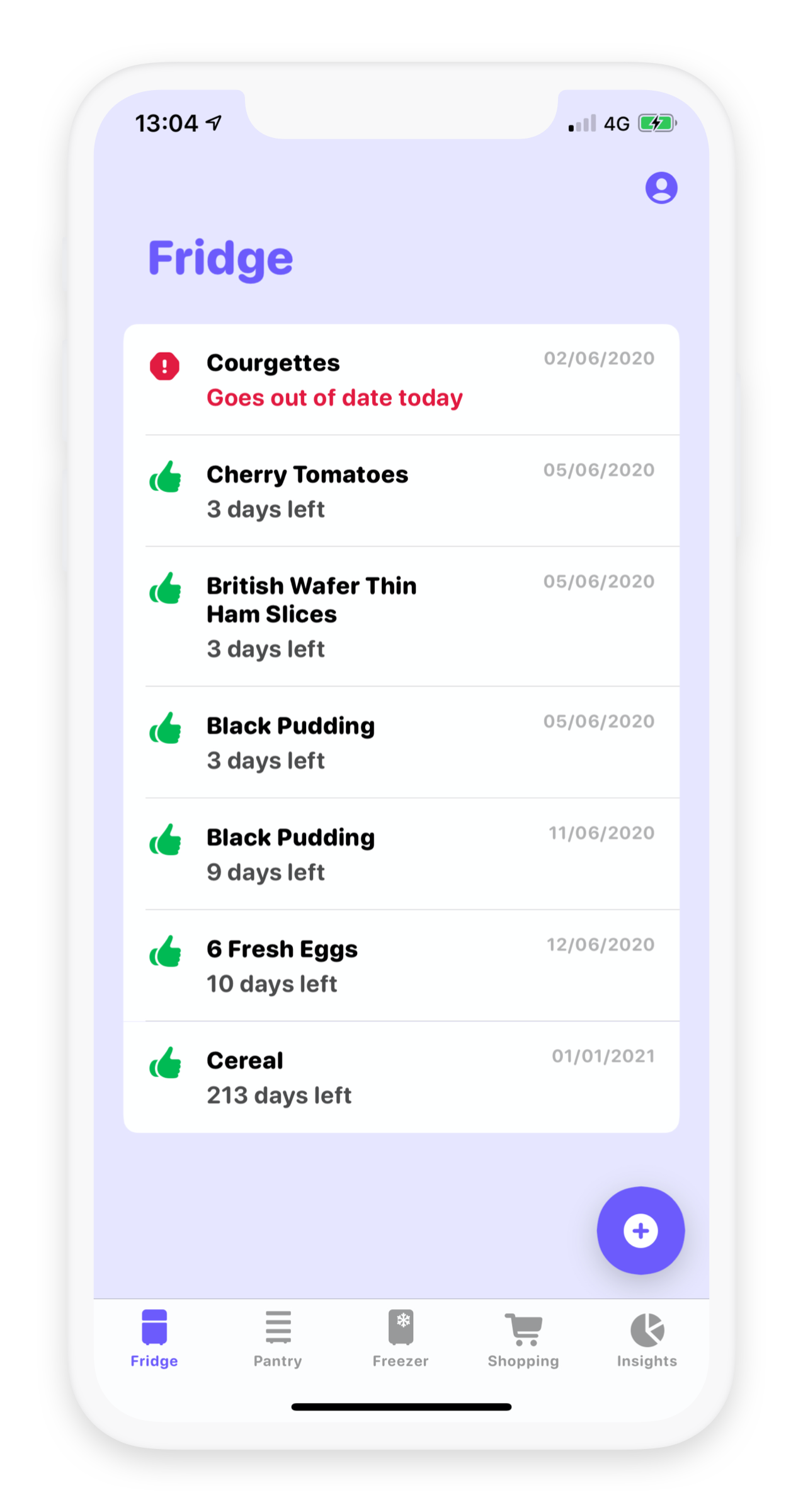Open Black Pudding with 3 days left
This screenshot has height=1512, width=803.
[x=401, y=742]
